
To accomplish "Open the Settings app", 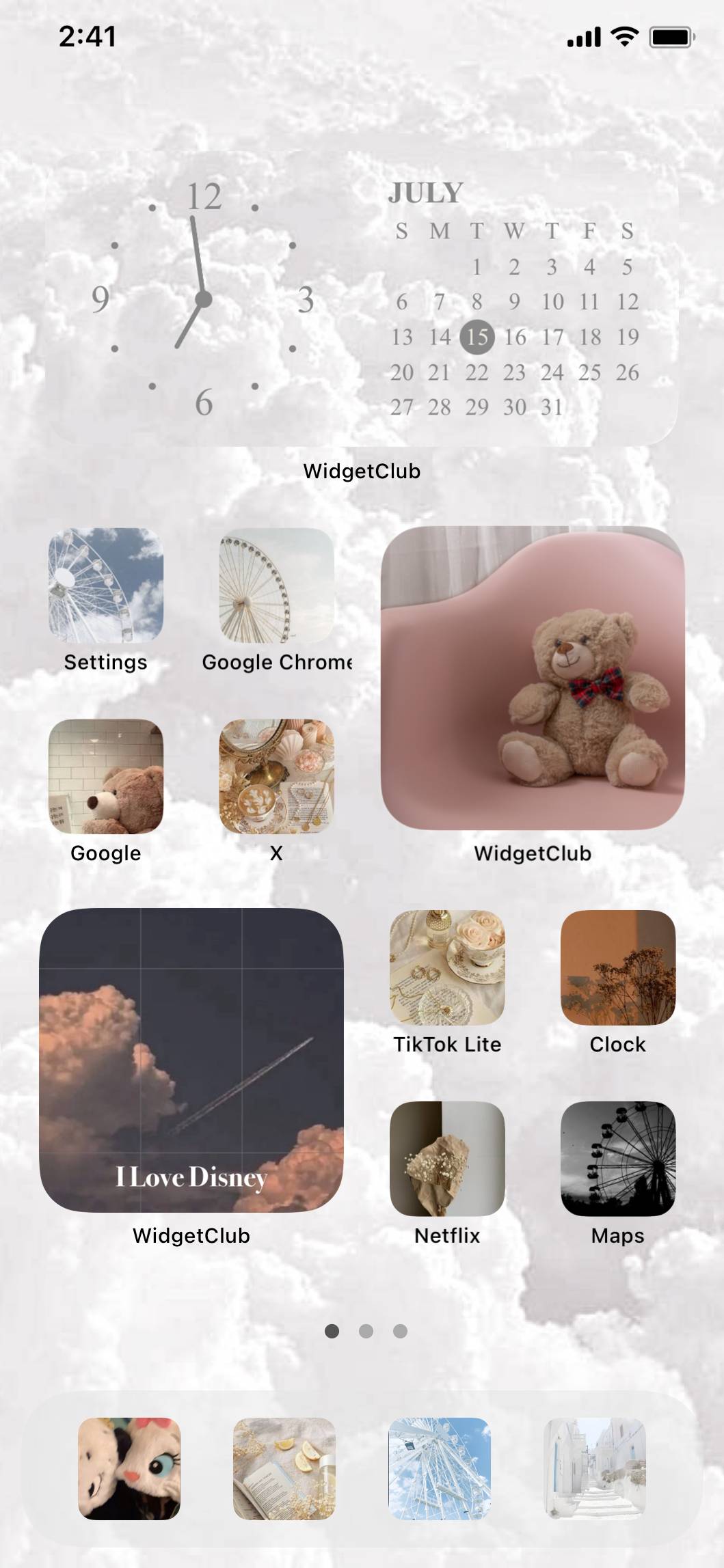I will (106, 585).
